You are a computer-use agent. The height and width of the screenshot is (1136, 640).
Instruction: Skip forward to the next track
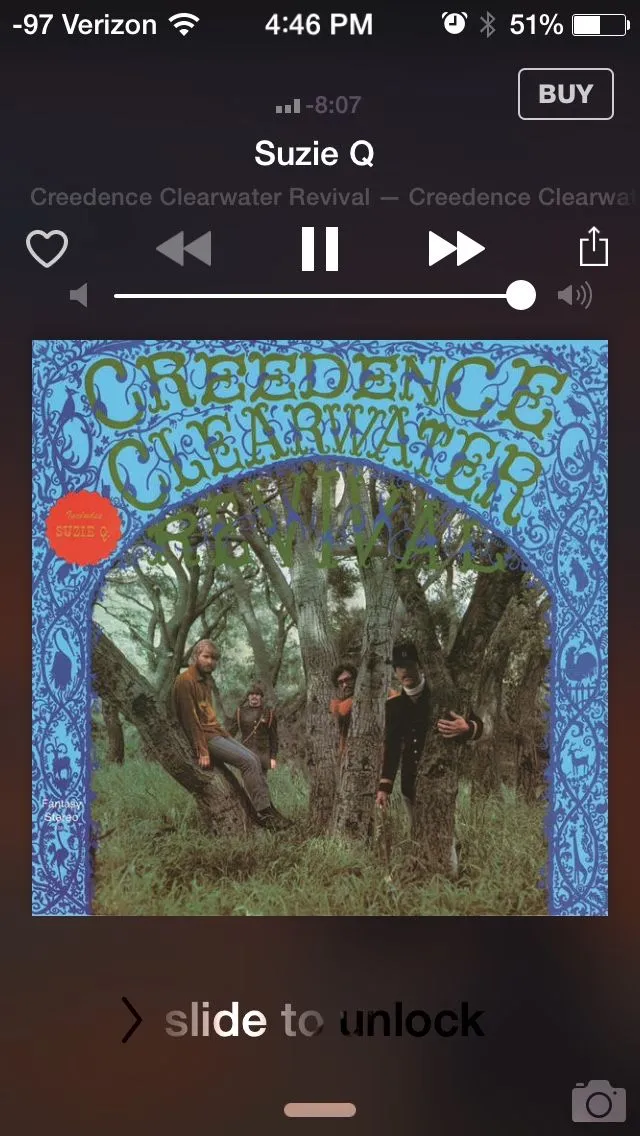456,249
